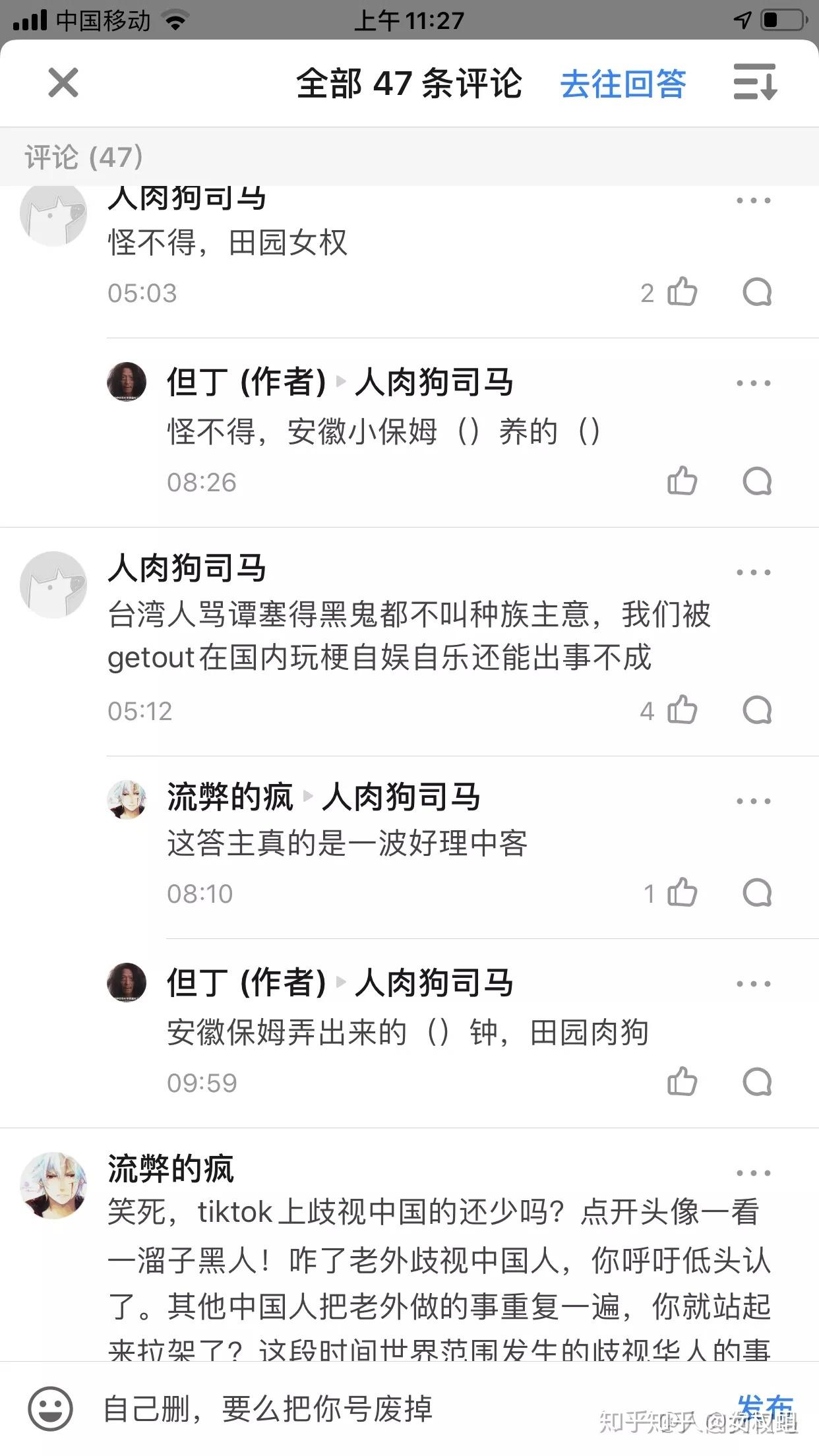Reply to the 05:12 comment
Image resolution: width=819 pixels, height=1456 pixels.
tap(756, 710)
